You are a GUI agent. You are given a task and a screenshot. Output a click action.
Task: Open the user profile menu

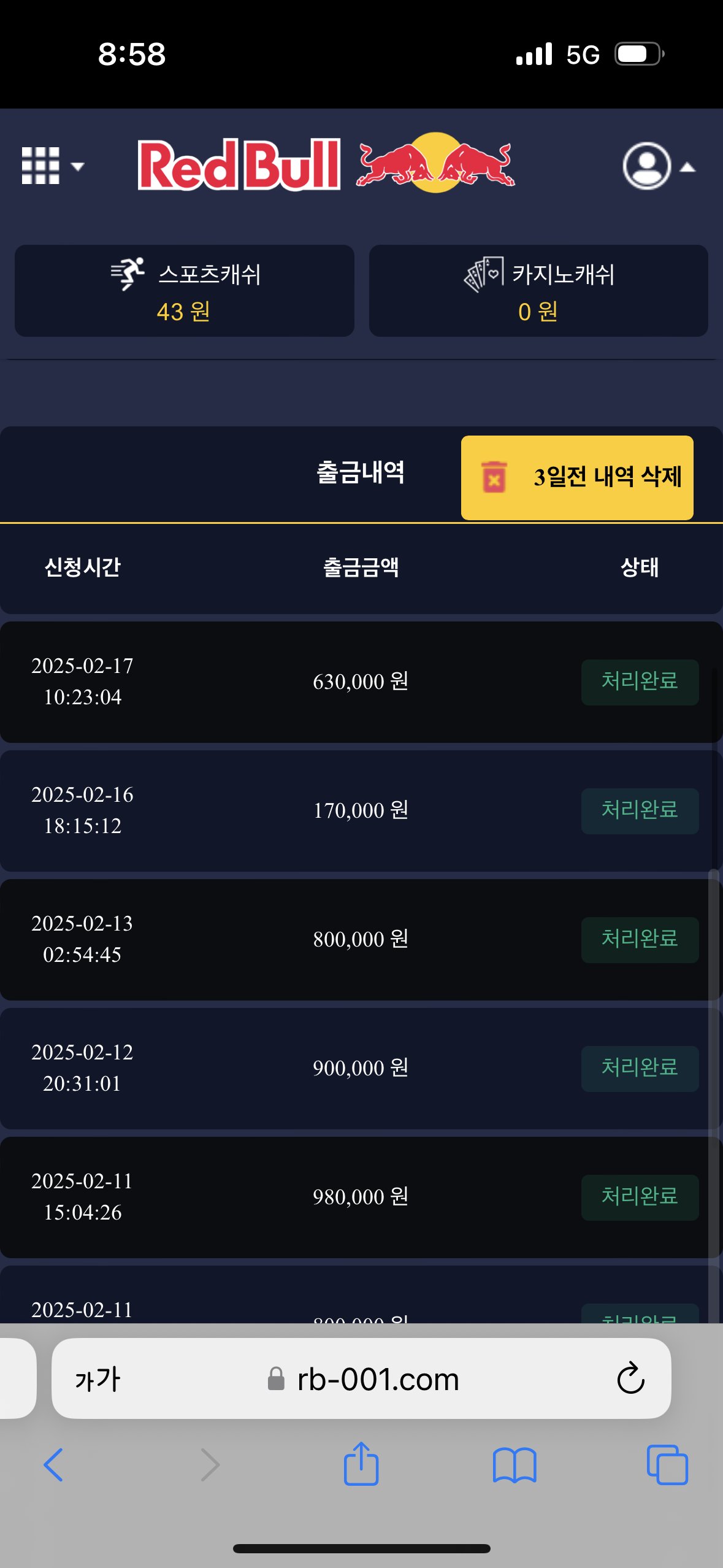point(657,166)
